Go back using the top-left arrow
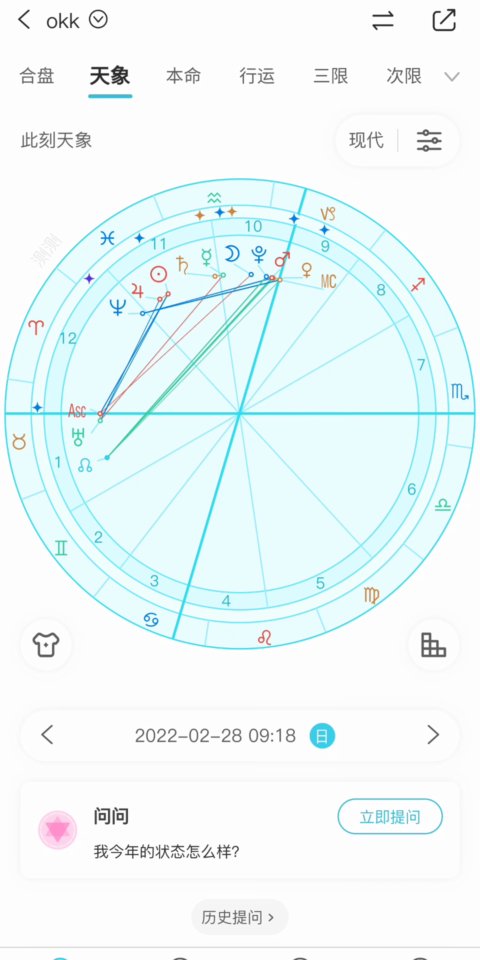 24,20
